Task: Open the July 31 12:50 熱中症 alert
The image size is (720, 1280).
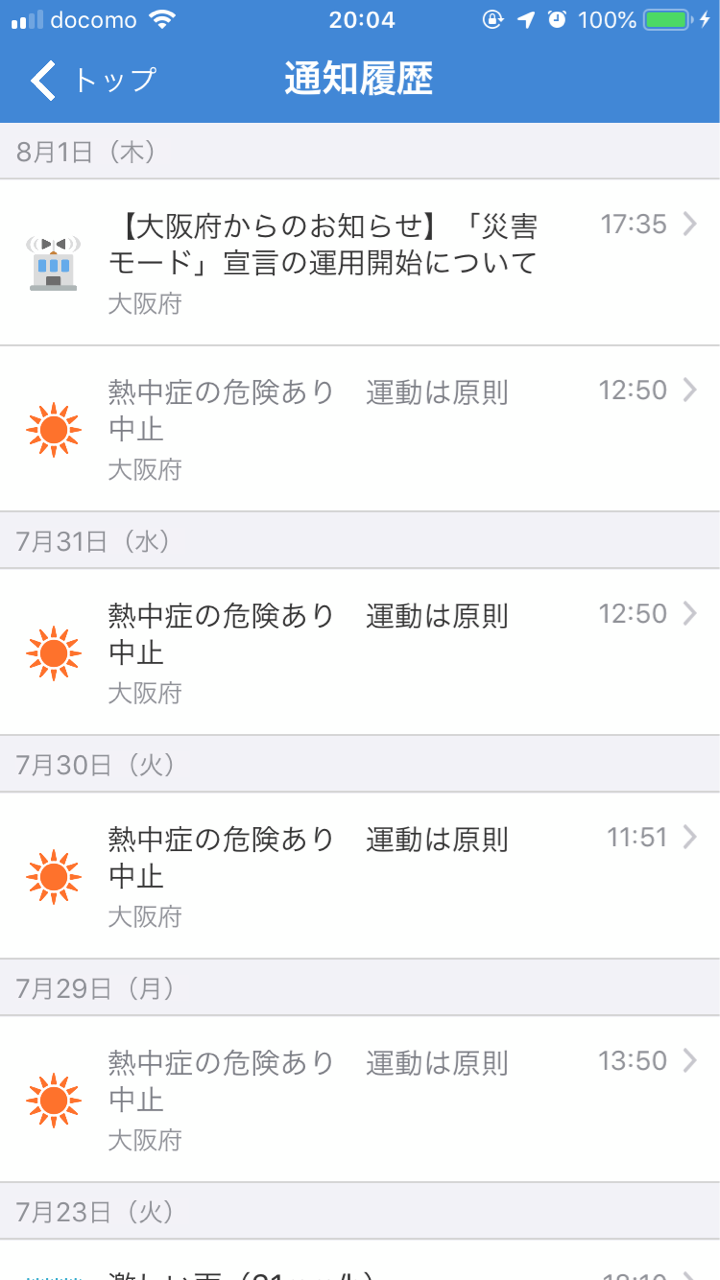Action: pos(360,652)
